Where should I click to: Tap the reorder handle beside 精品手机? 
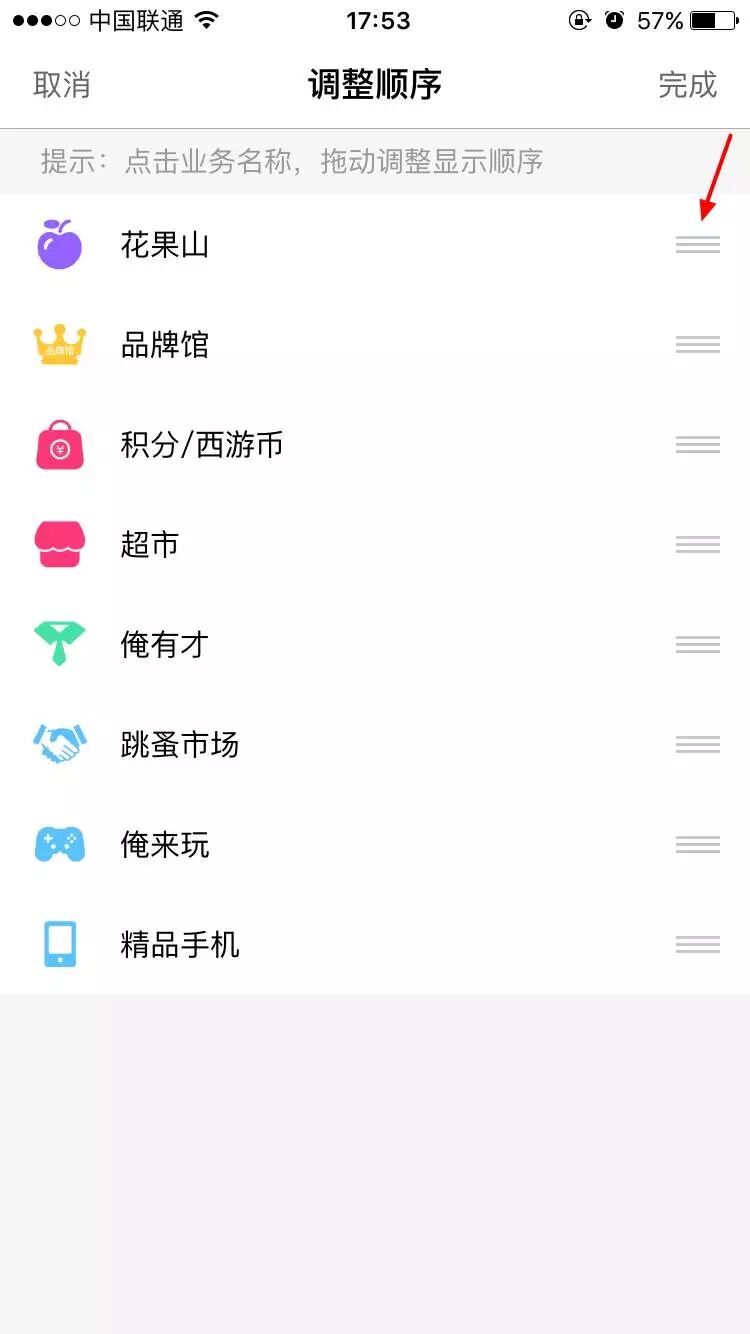[x=697, y=945]
